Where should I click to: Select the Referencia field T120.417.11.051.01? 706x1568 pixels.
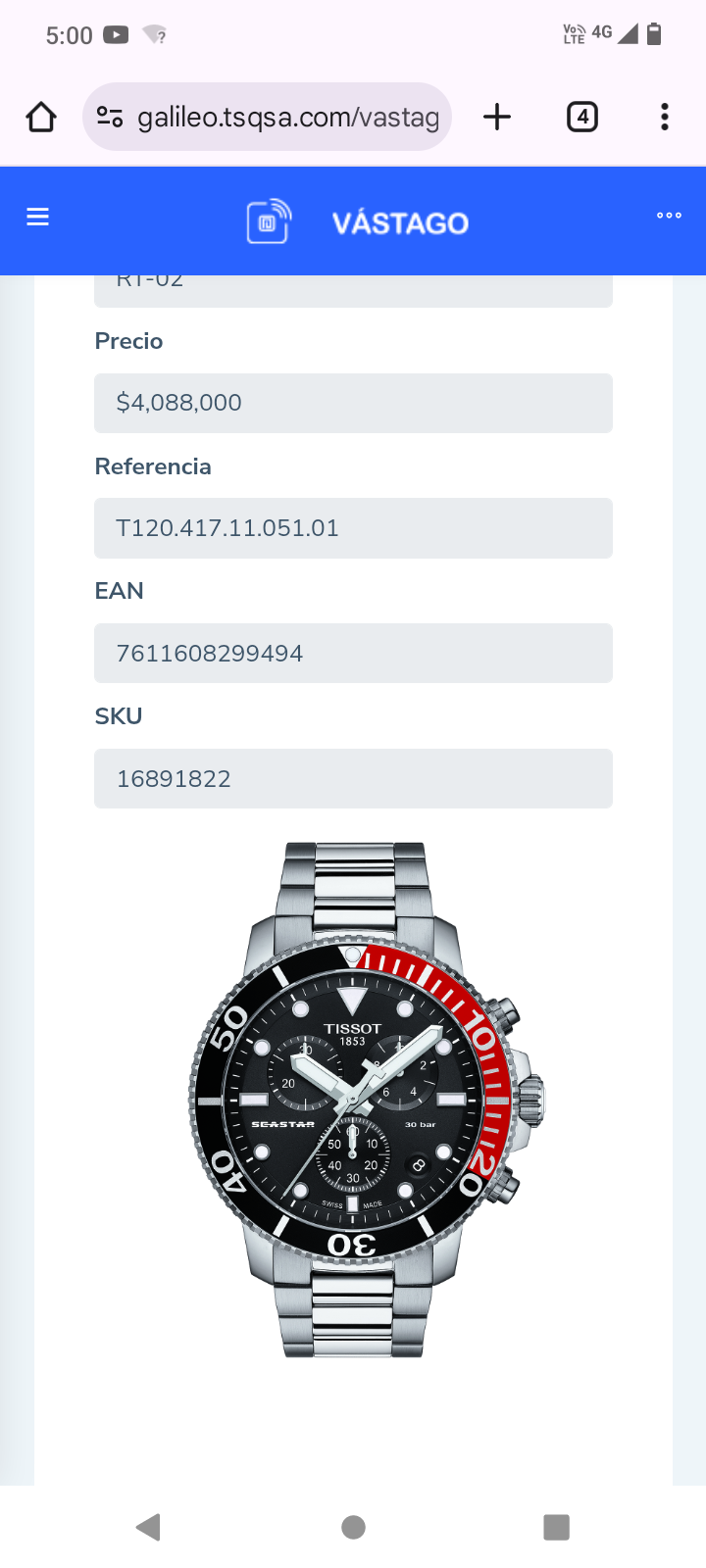tap(353, 528)
